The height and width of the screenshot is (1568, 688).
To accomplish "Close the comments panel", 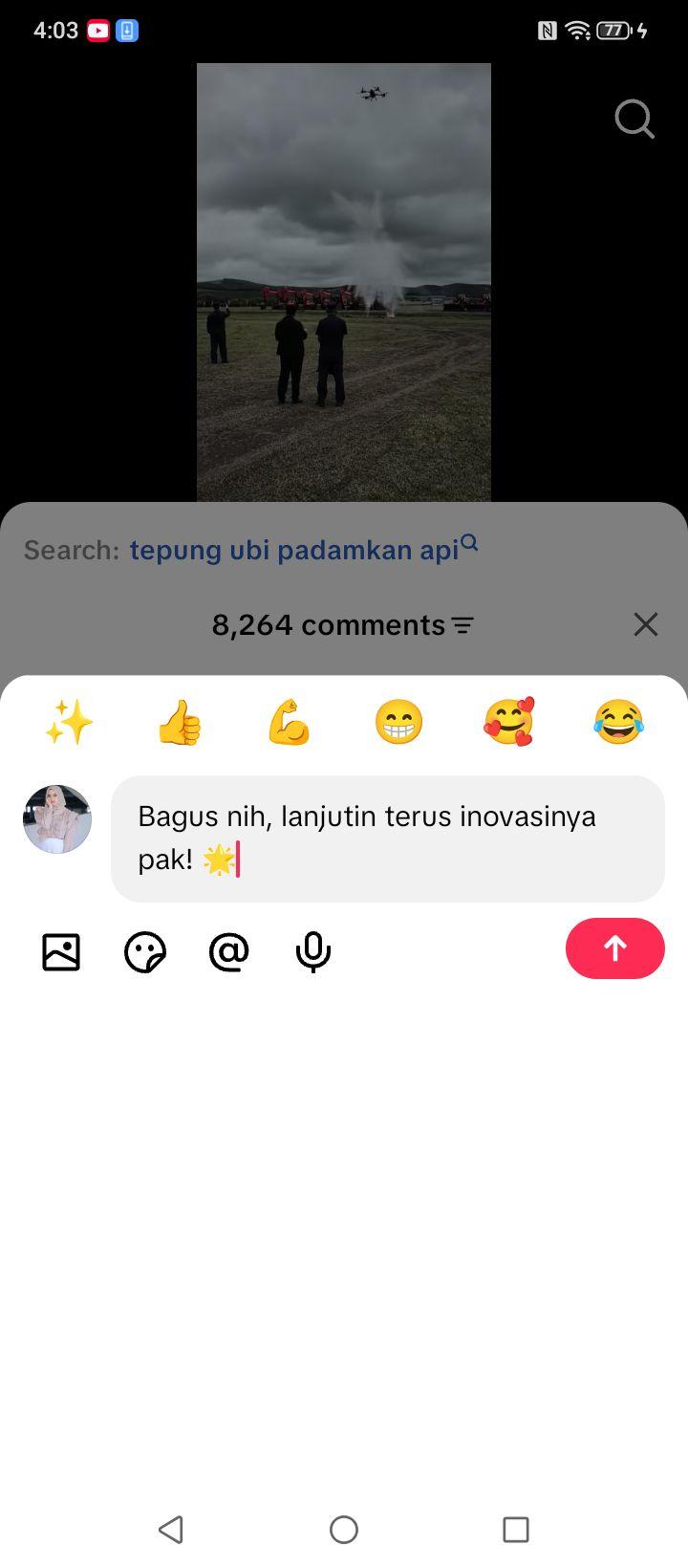I will point(646,624).
